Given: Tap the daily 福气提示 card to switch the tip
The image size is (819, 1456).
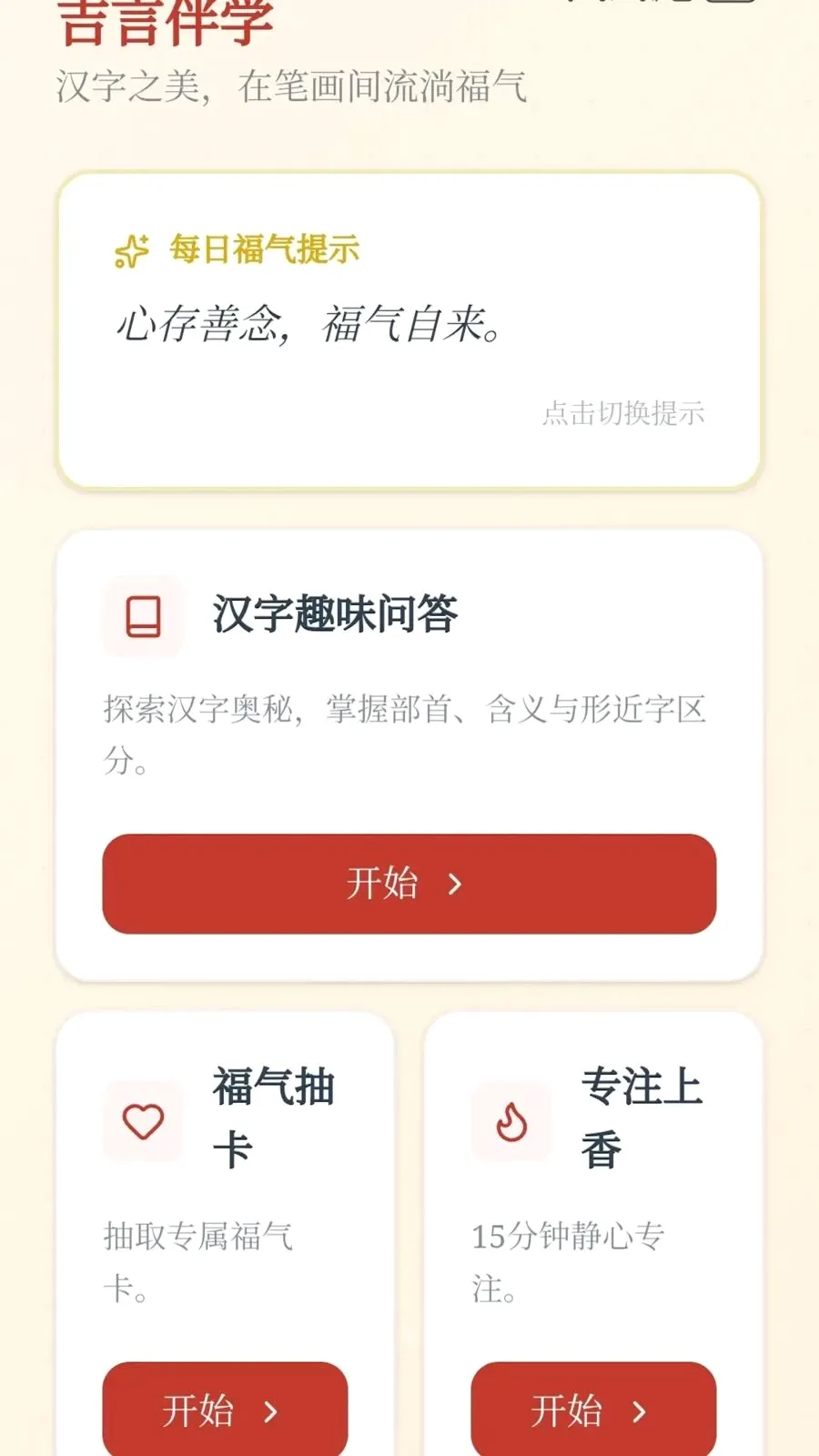Looking at the screenshot, I should pyautogui.click(x=409, y=331).
